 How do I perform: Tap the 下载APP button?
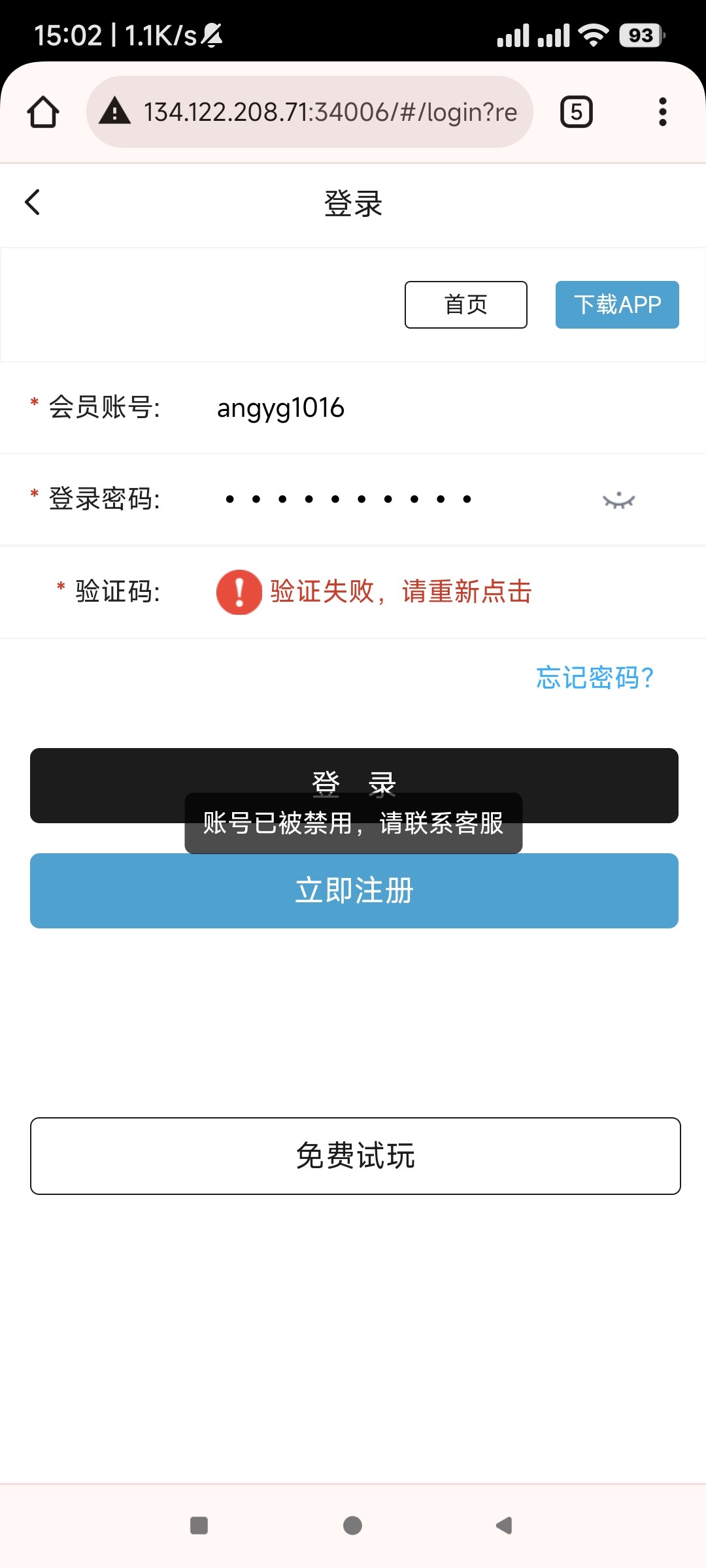(x=617, y=304)
